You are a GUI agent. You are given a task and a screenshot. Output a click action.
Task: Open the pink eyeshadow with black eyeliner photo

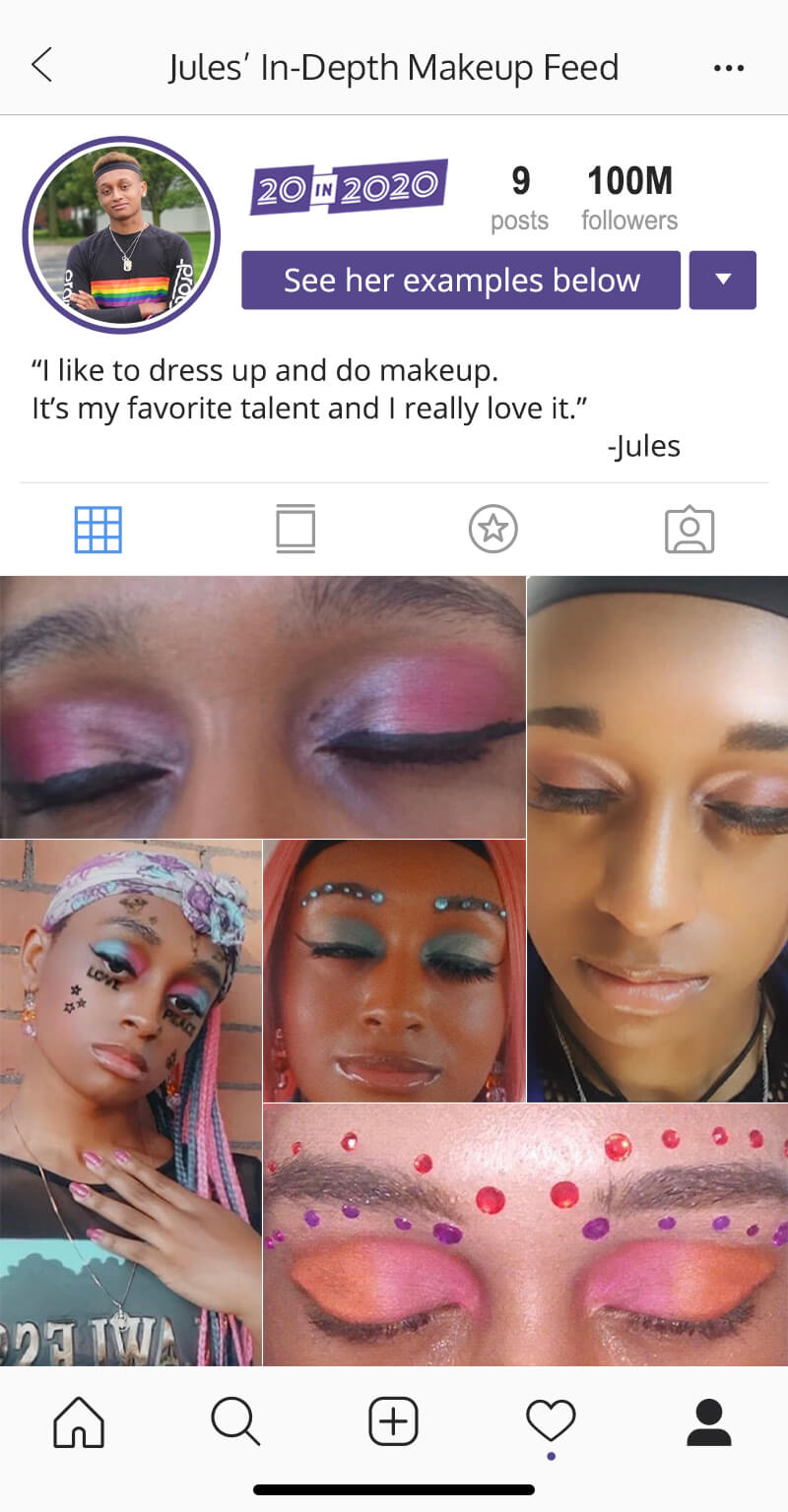click(x=262, y=707)
